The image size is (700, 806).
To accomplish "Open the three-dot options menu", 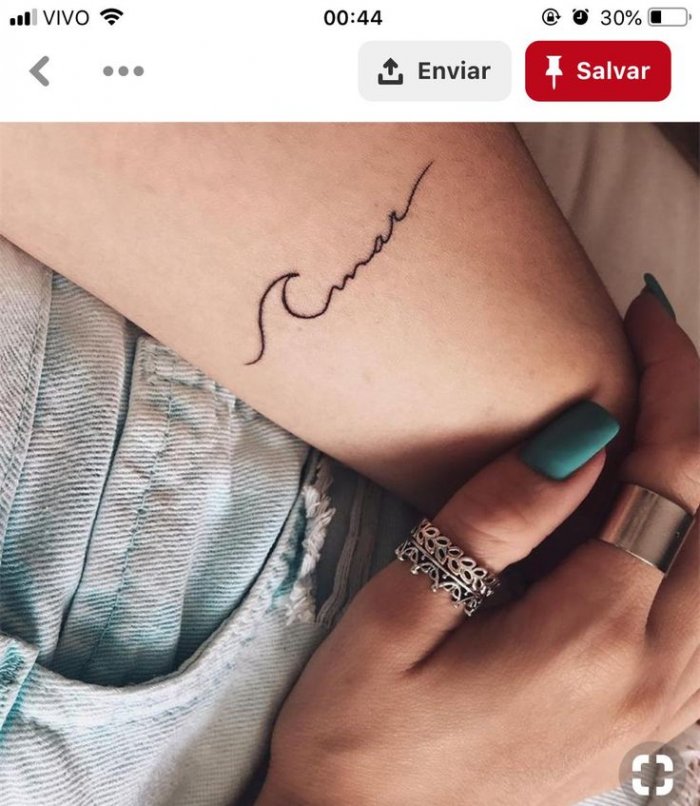I will click(x=123, y=71).
